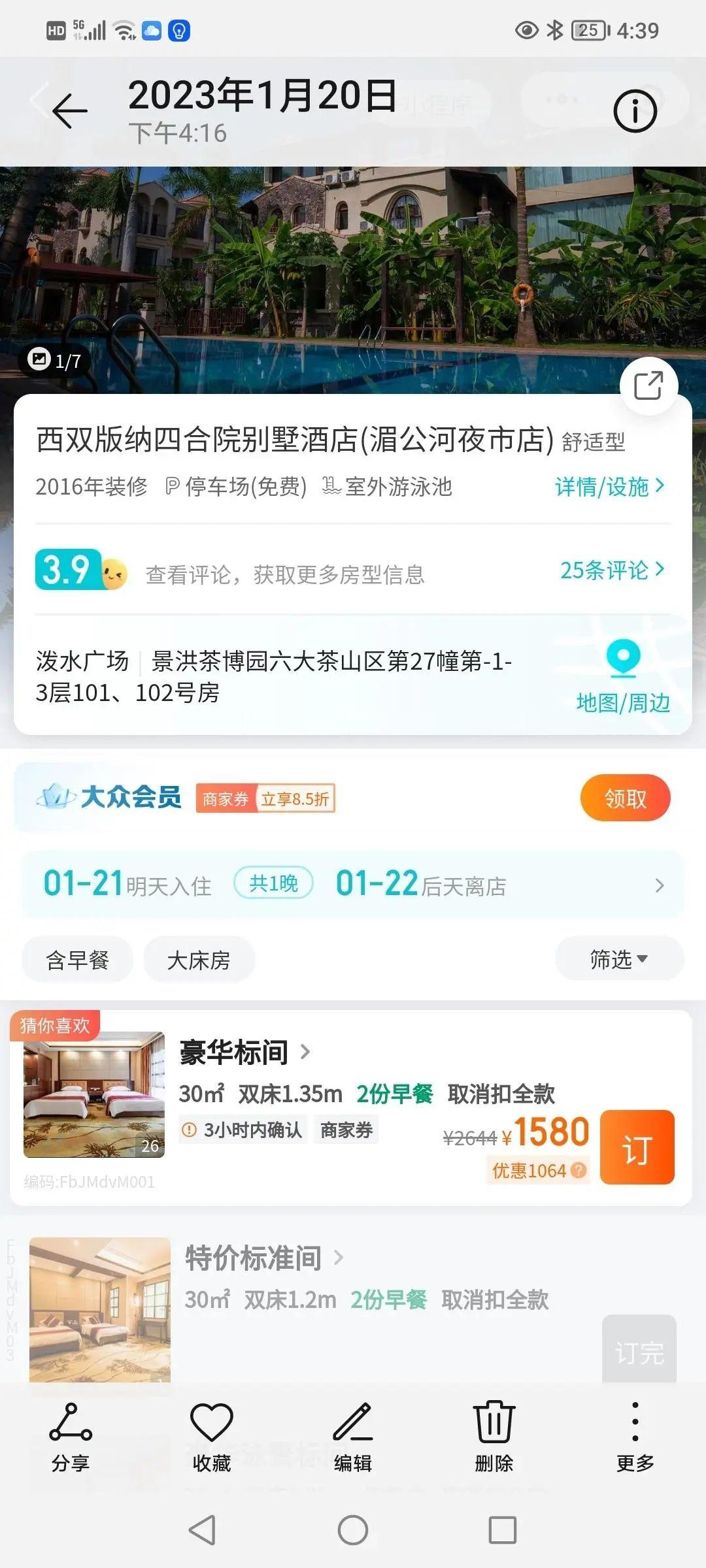The width and height of the screenshot is (706, 1568).
Task: Tap the system home button
Action: pos(353,1529)
